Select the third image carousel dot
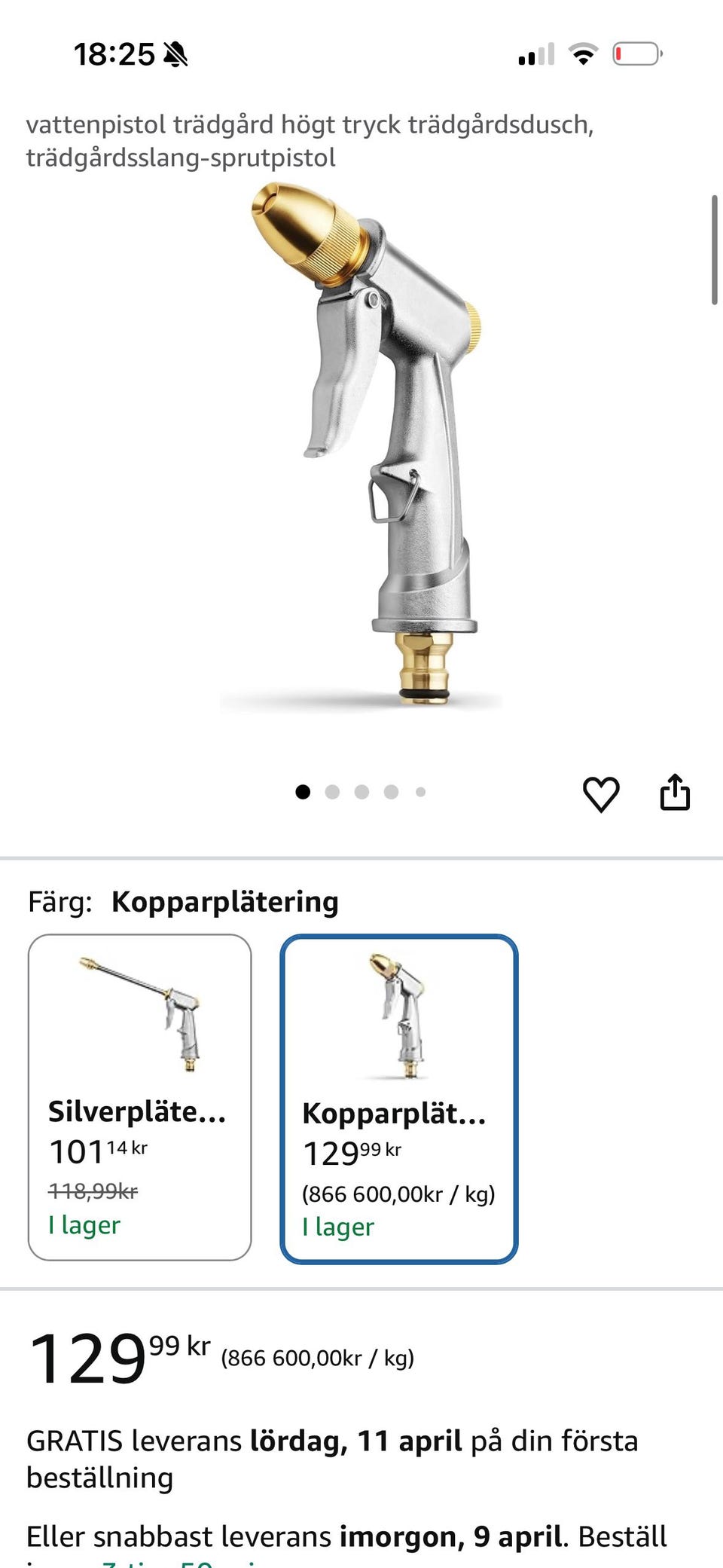The image size is (723, 1568). tap(362, 792)
